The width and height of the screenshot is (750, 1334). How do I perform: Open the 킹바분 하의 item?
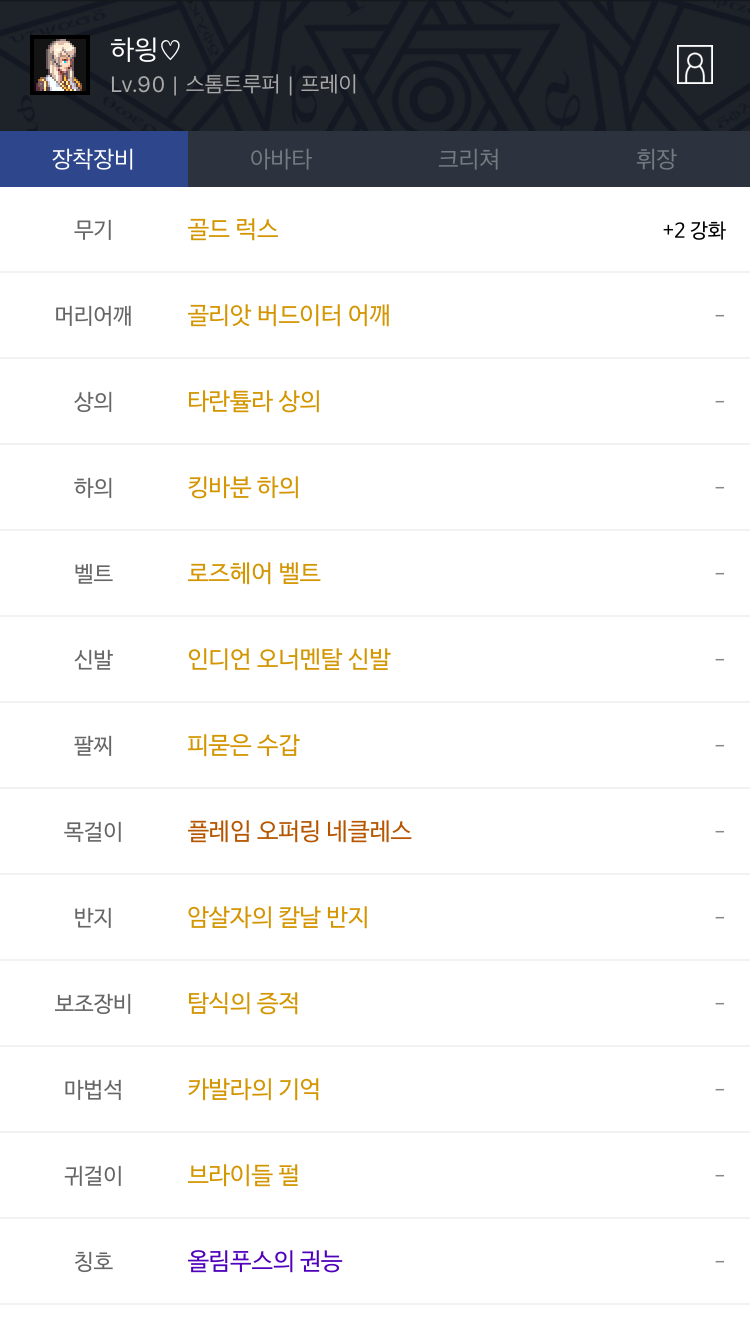(x=244, y=487)
